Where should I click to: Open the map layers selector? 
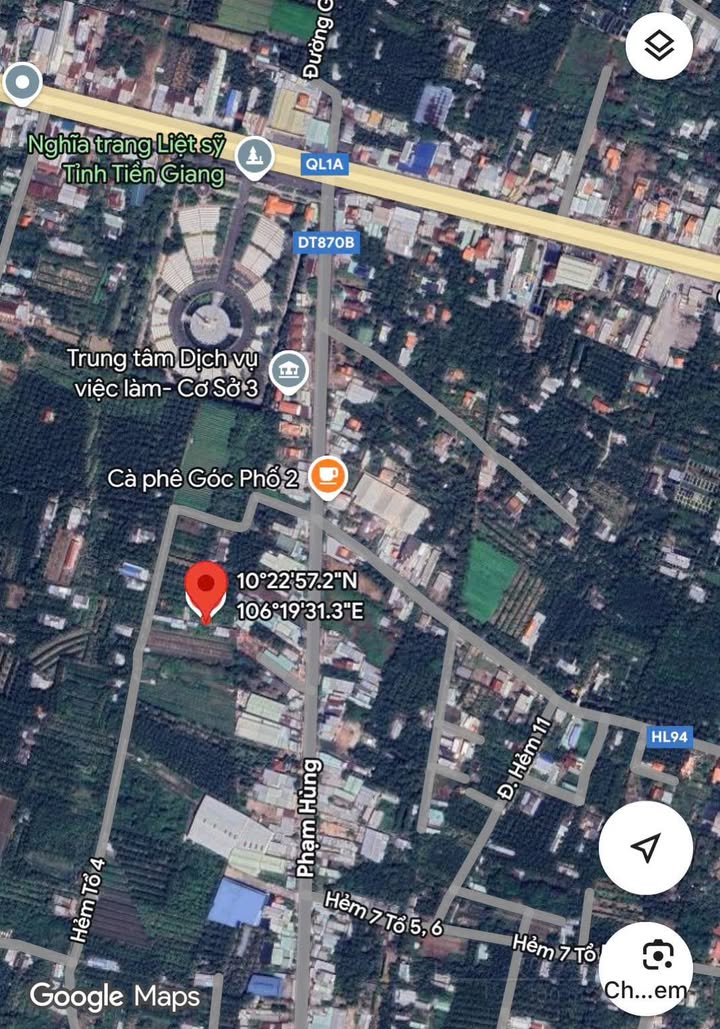click(x=659, y=45)
